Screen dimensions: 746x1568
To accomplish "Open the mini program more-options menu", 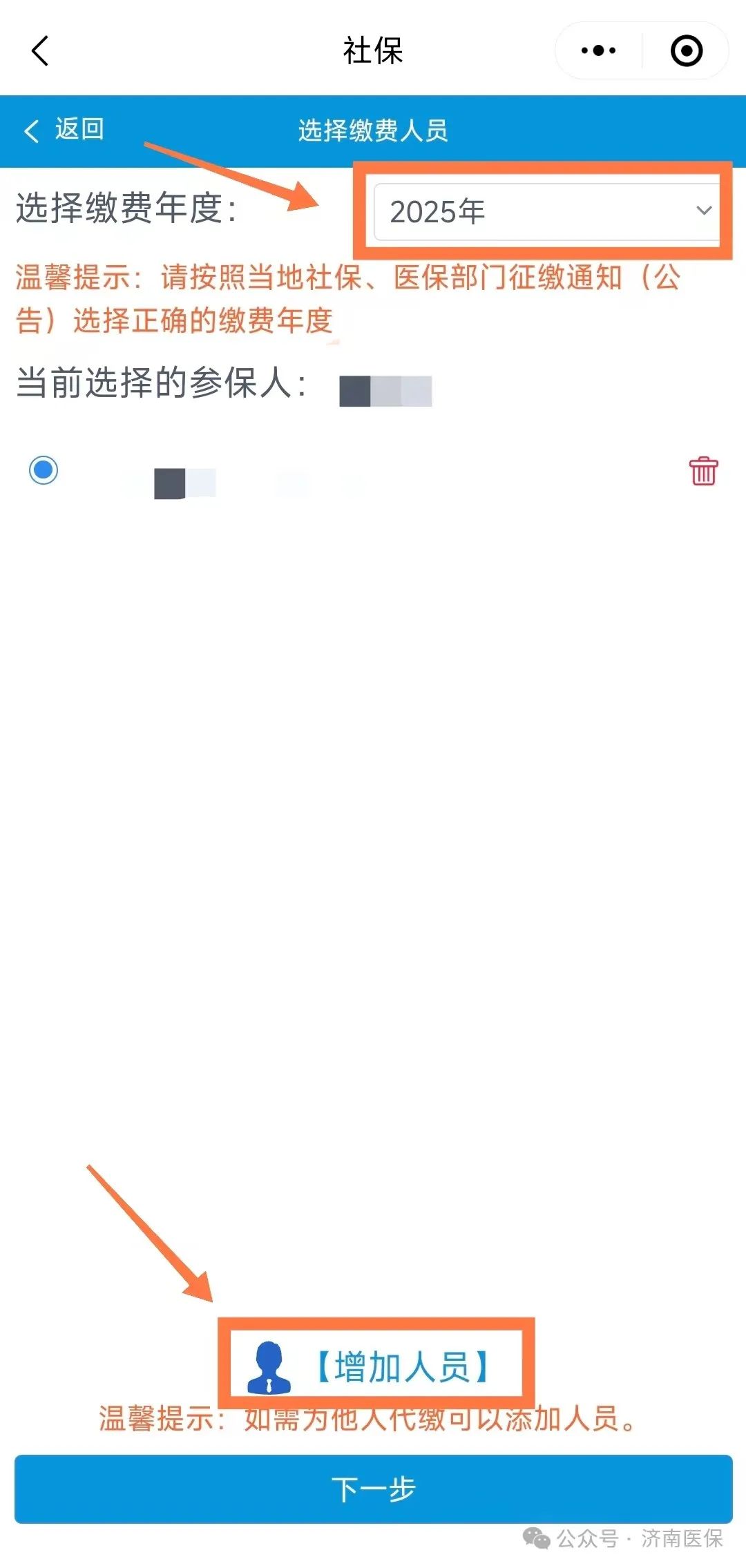I will pos(598,50).
